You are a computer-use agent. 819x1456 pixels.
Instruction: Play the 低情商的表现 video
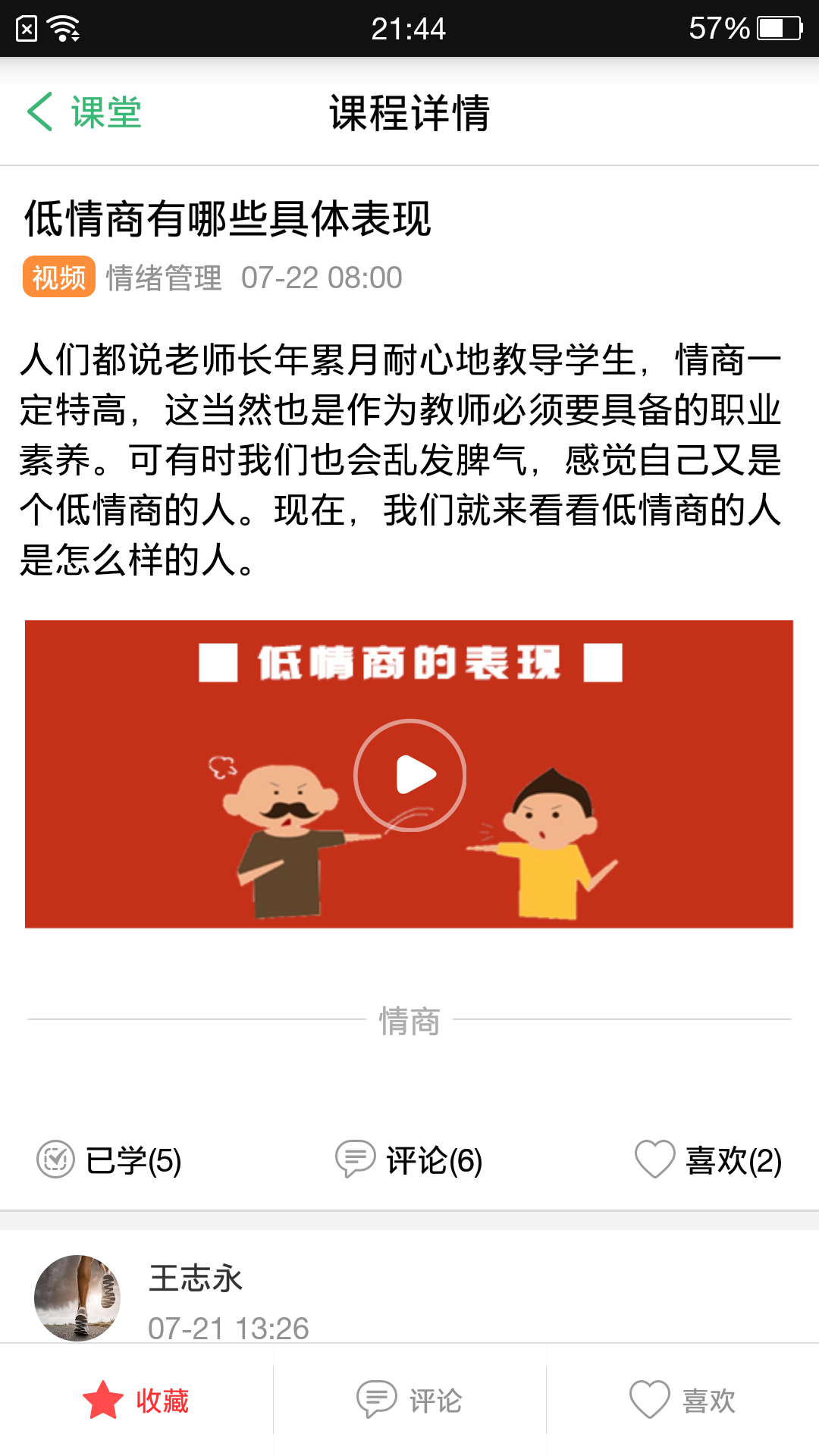[x=409, y=774]
